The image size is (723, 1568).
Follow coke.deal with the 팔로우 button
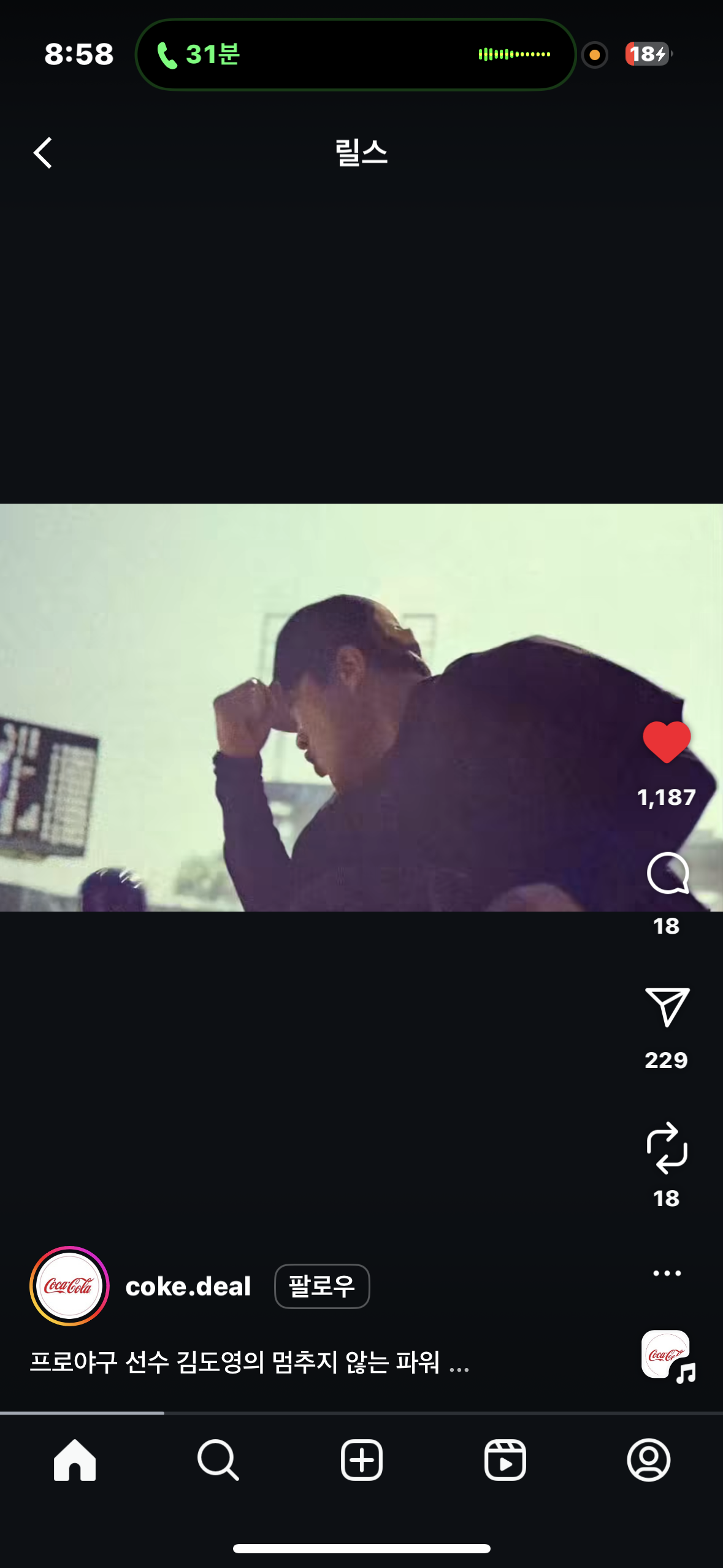(322, 1286)
